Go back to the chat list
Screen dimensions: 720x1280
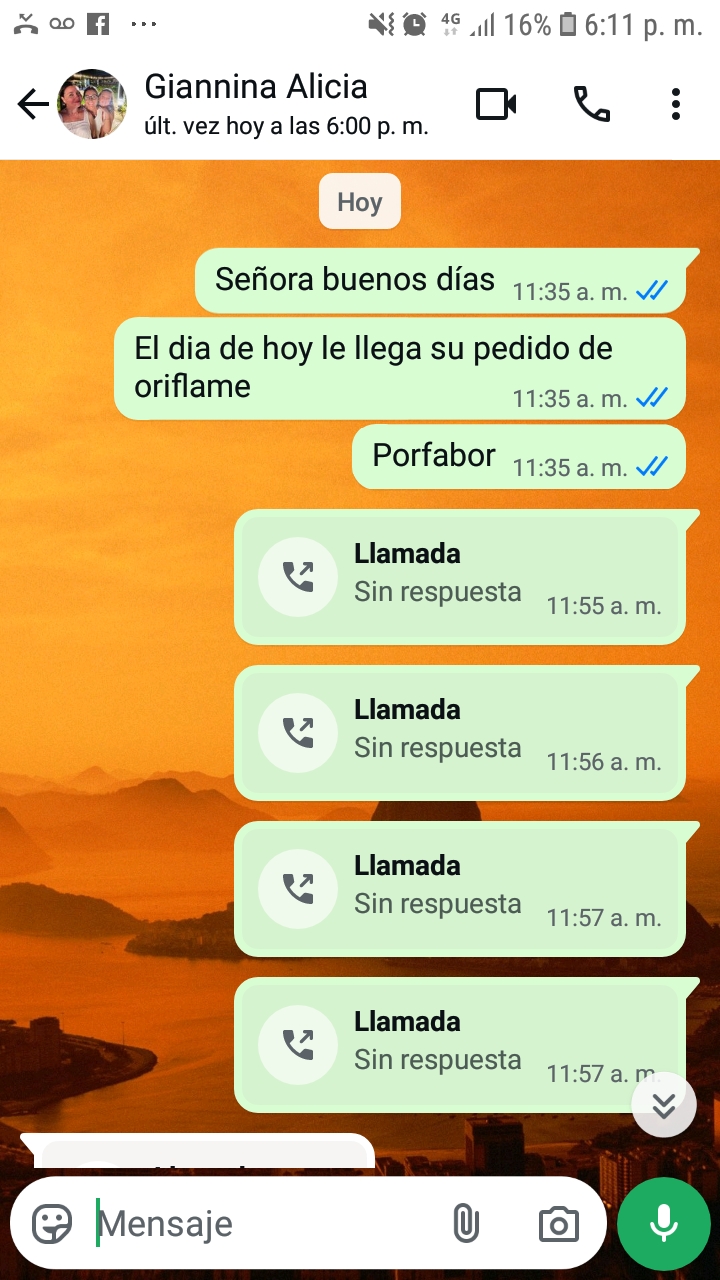pyautogui.click(x=32, y=104)
